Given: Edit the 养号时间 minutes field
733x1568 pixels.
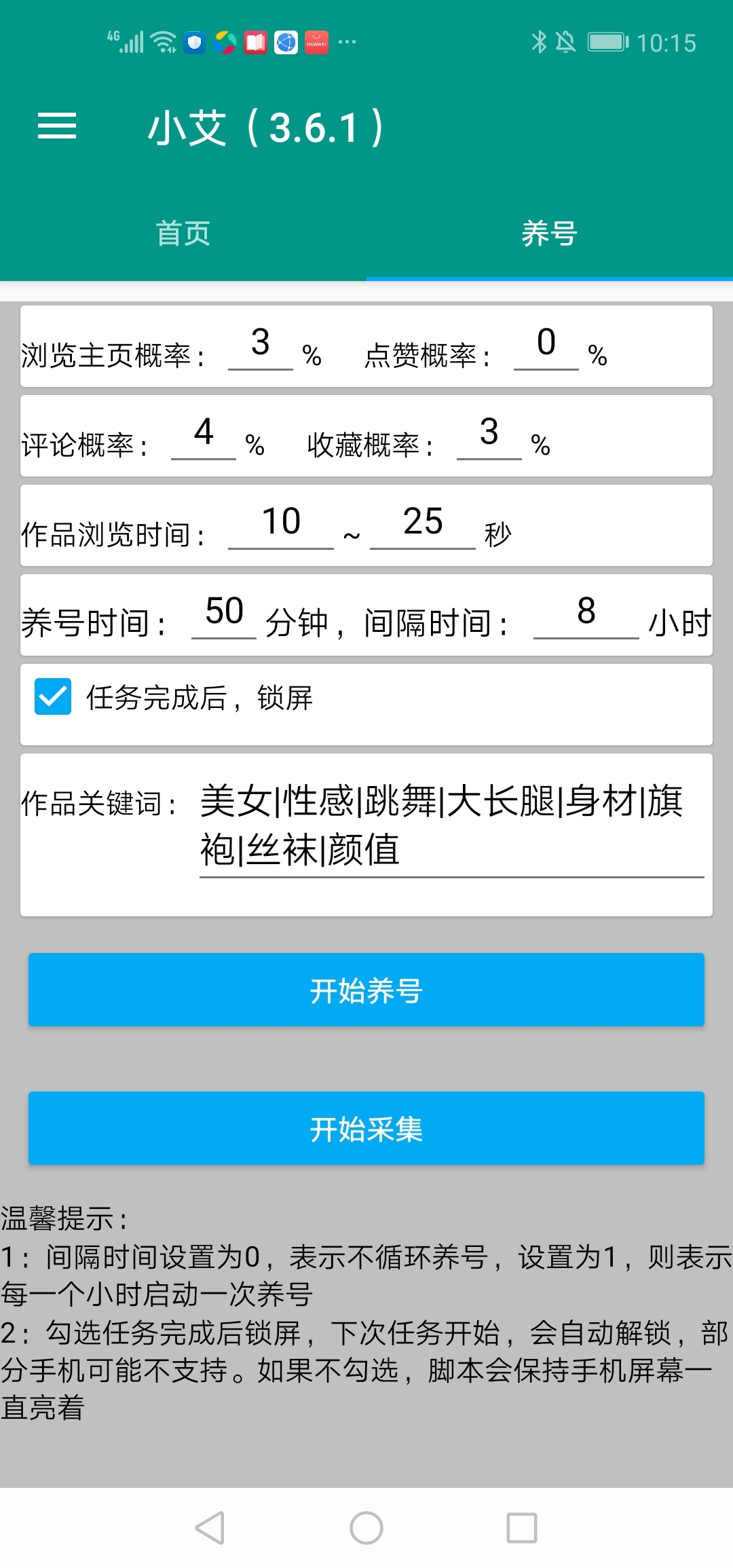Looking at the screenshot, I should [x=224, y=613].
